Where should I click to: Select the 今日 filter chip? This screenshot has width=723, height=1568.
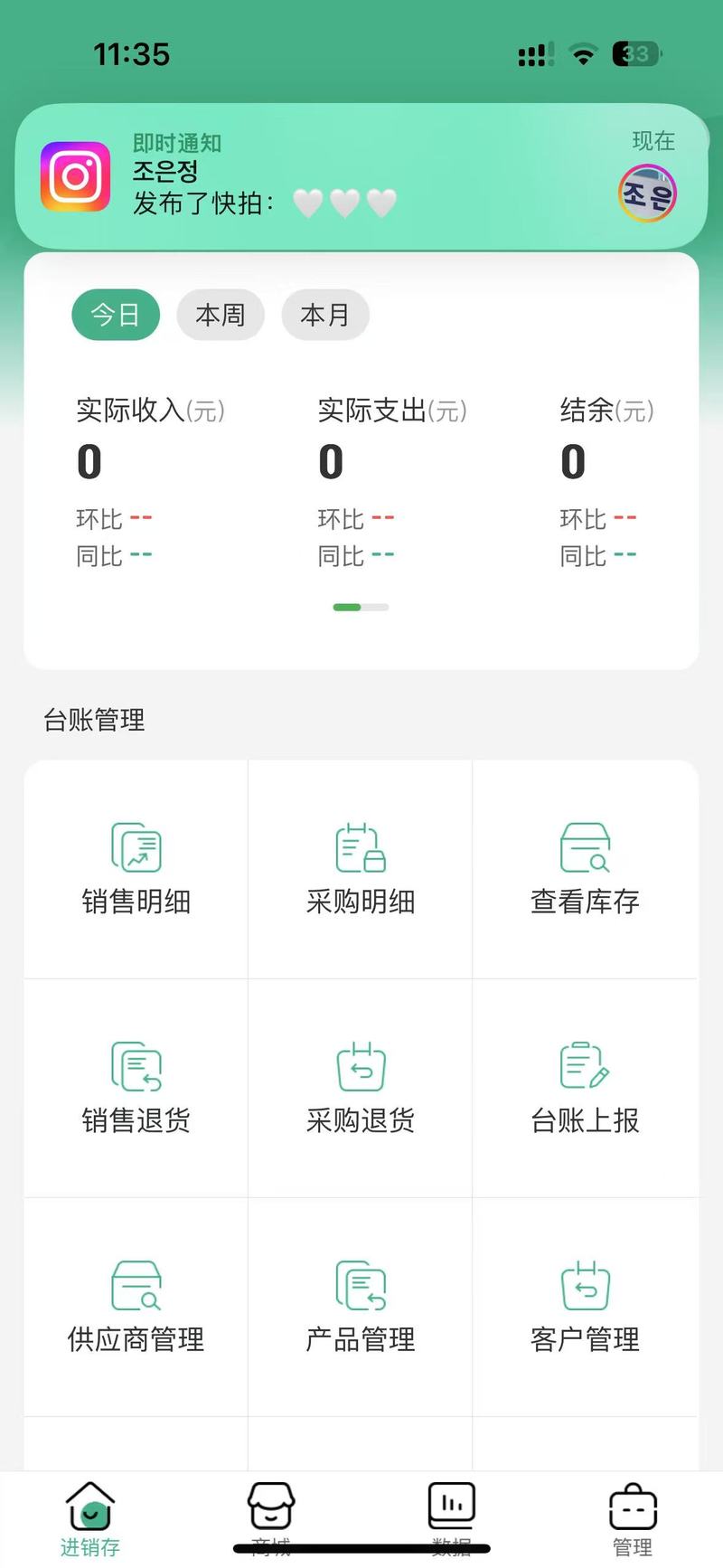coord(116,315)
